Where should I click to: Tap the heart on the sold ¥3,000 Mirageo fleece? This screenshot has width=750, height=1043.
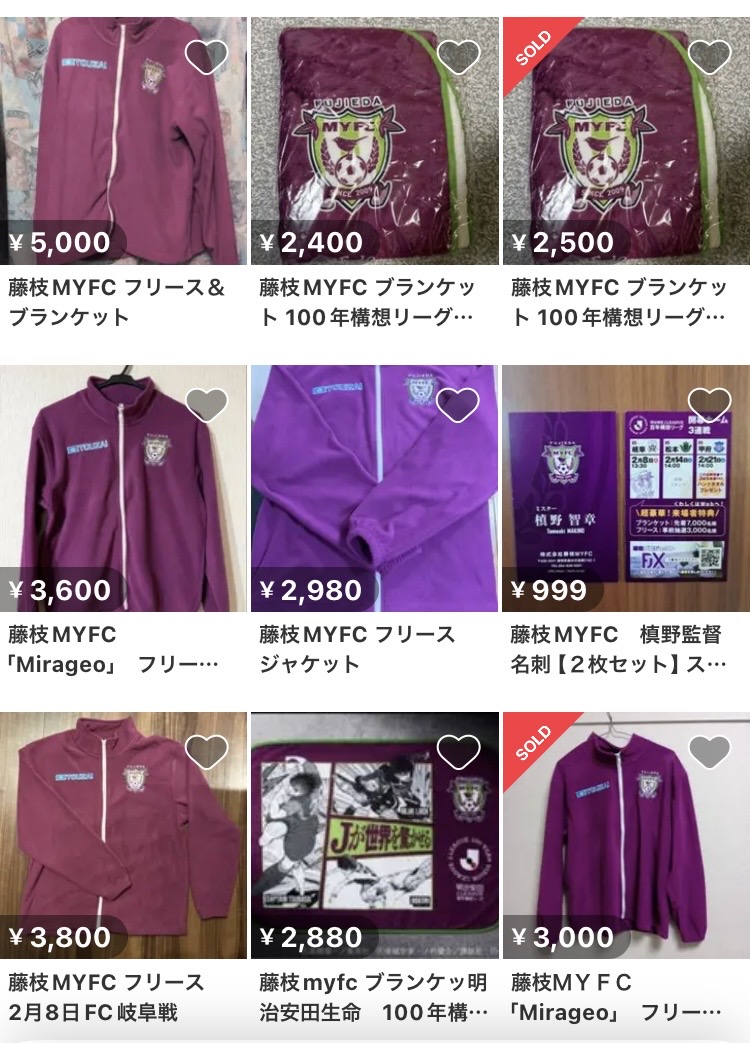(x=710, y=752)
